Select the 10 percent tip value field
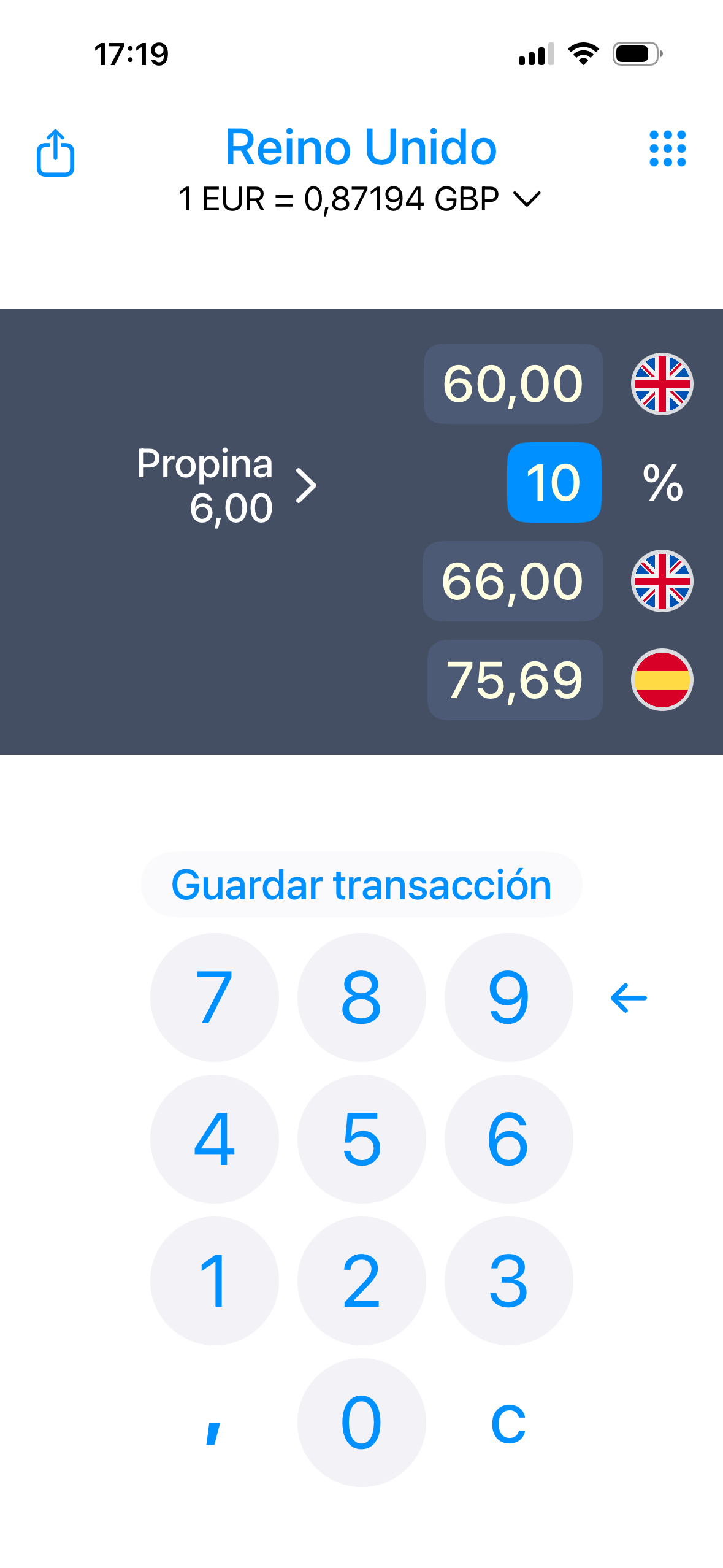723x1568 pixels. [554, 482]
